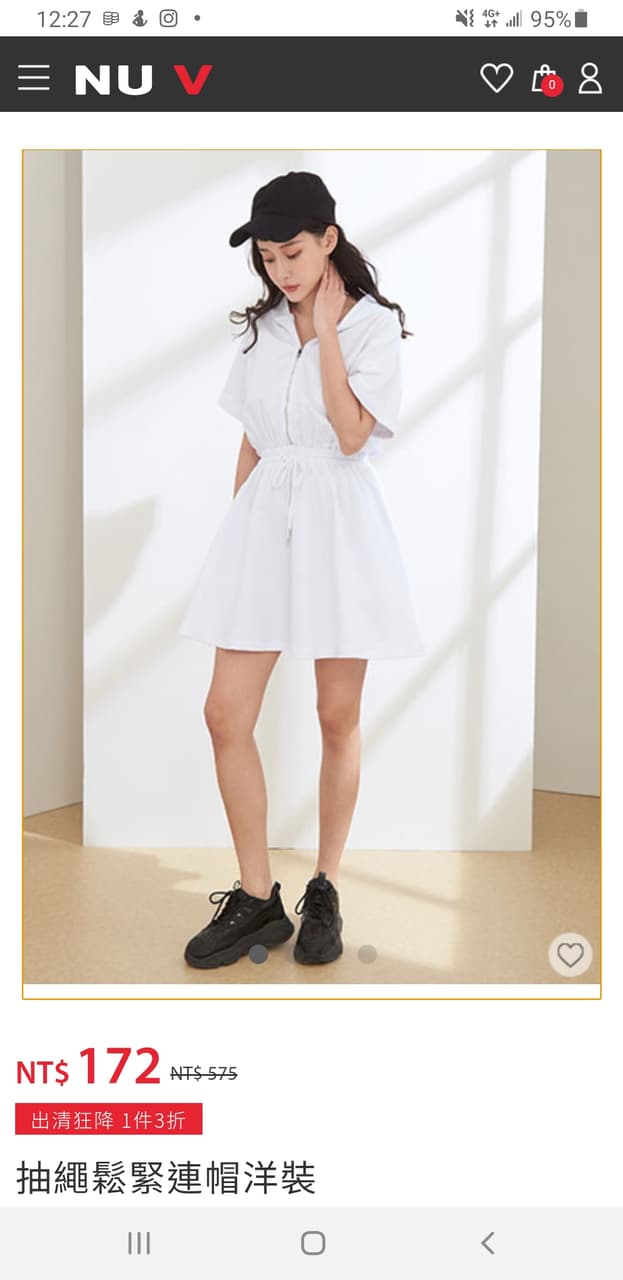Open the wishlist heart in header
The width and height of the screenshot is (623, 1280).
pos(496,78)
